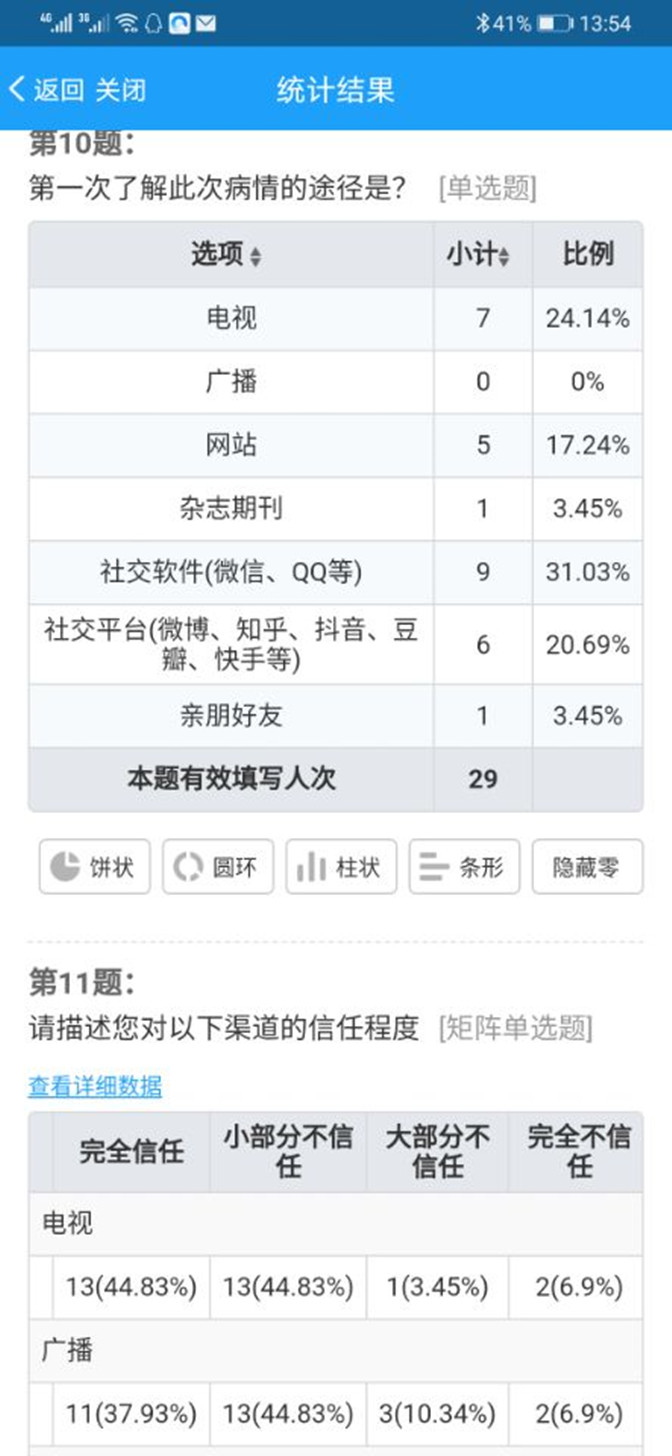Switch to 条形 chart view
This screenshot has height=1456, width=672.
[464, 866]
